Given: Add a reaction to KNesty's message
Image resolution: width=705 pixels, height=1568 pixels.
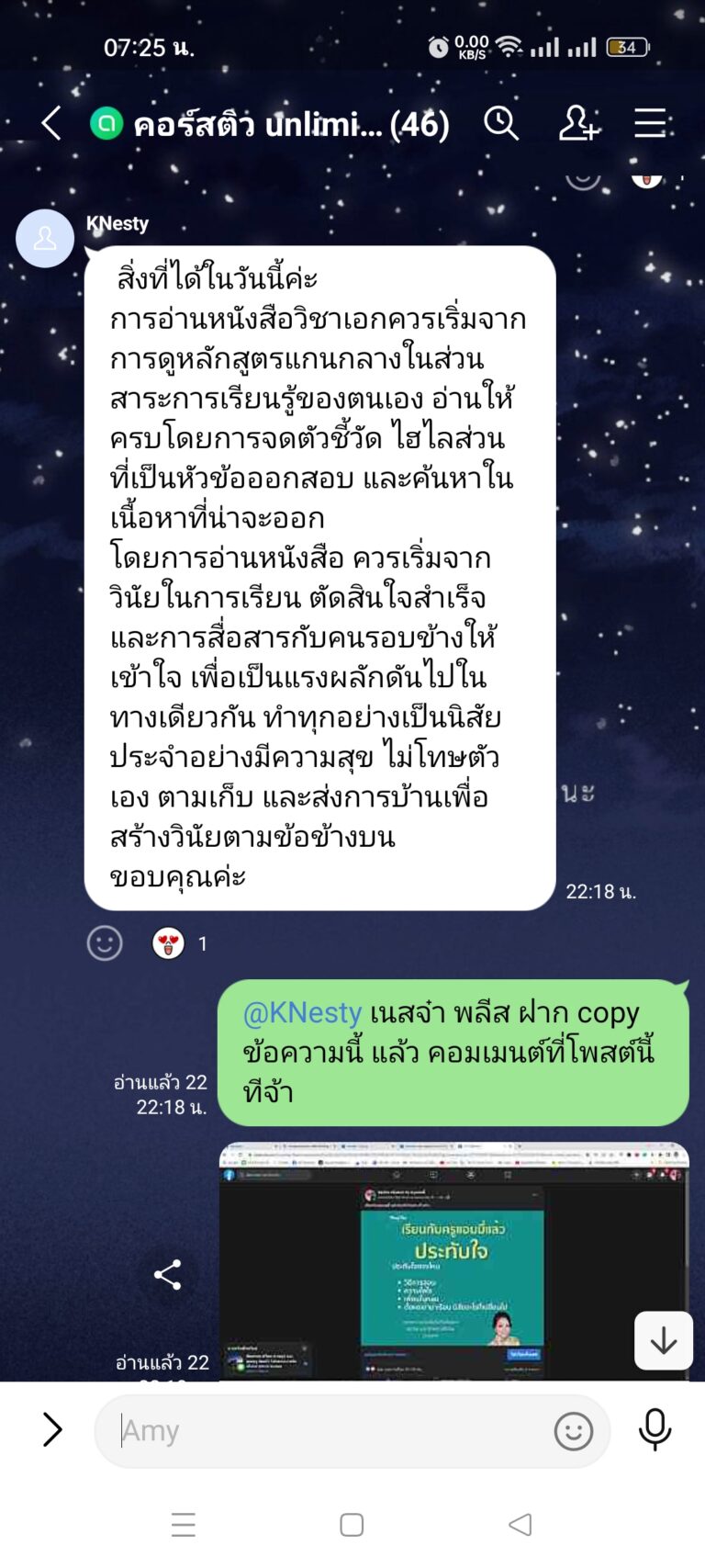Looking at the screenshot, I should click(105, 942).
